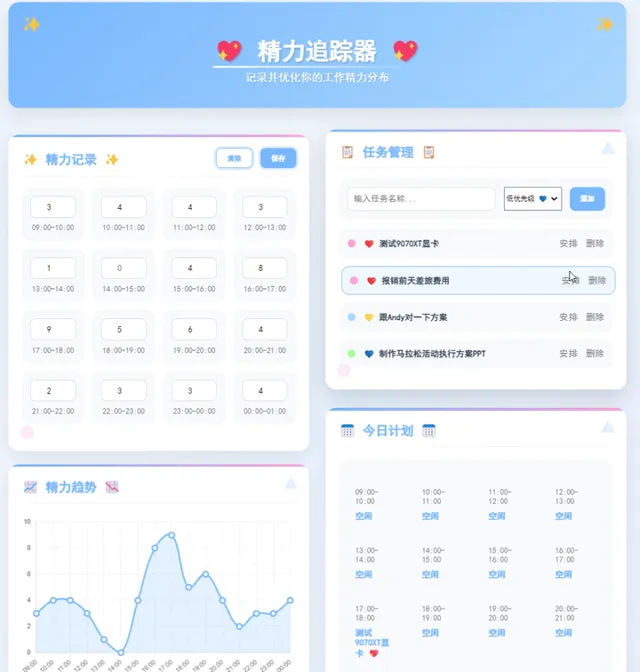Tap 添加 to add the task
This screenshot has height=672, width=640.
pos(587,199)
